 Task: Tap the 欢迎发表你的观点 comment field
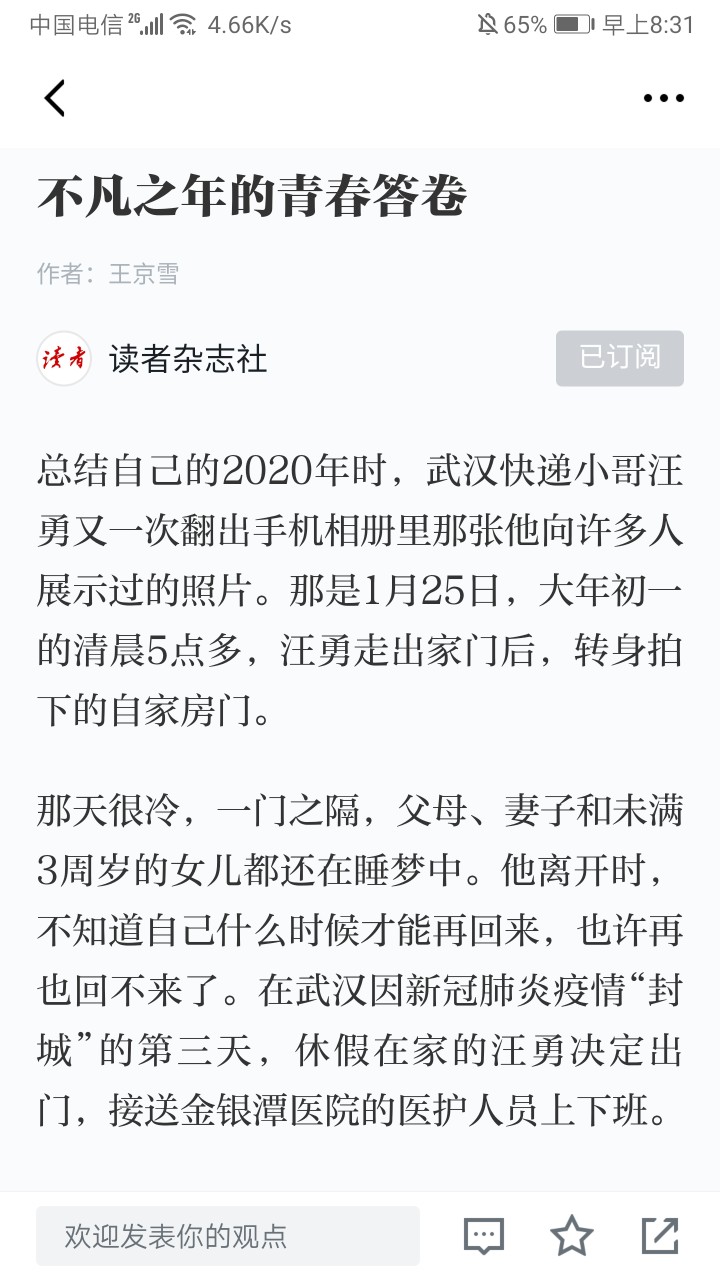click(x=228, y=1236)
